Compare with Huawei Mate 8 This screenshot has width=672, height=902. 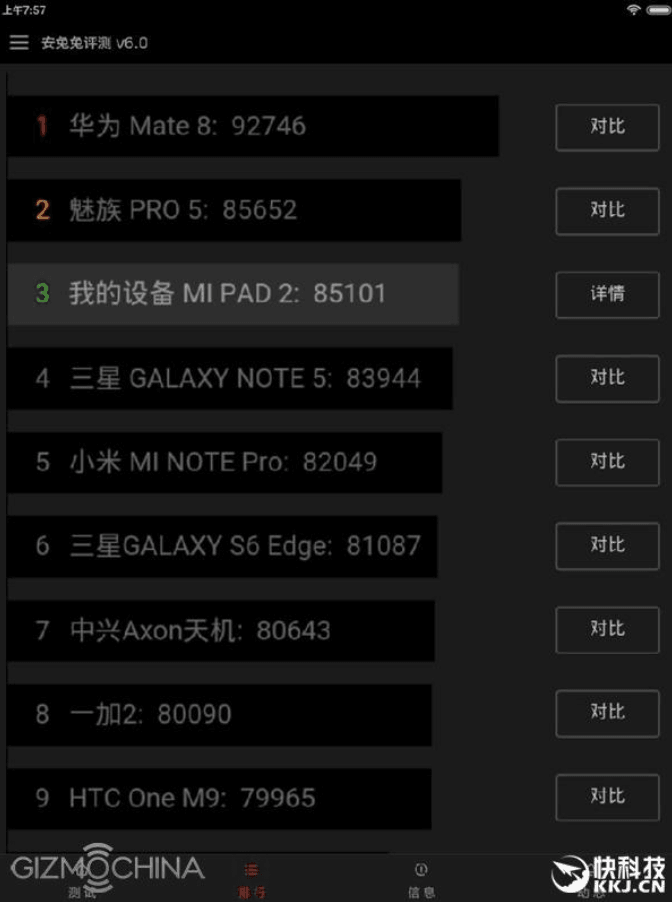(x=607, y=126)
